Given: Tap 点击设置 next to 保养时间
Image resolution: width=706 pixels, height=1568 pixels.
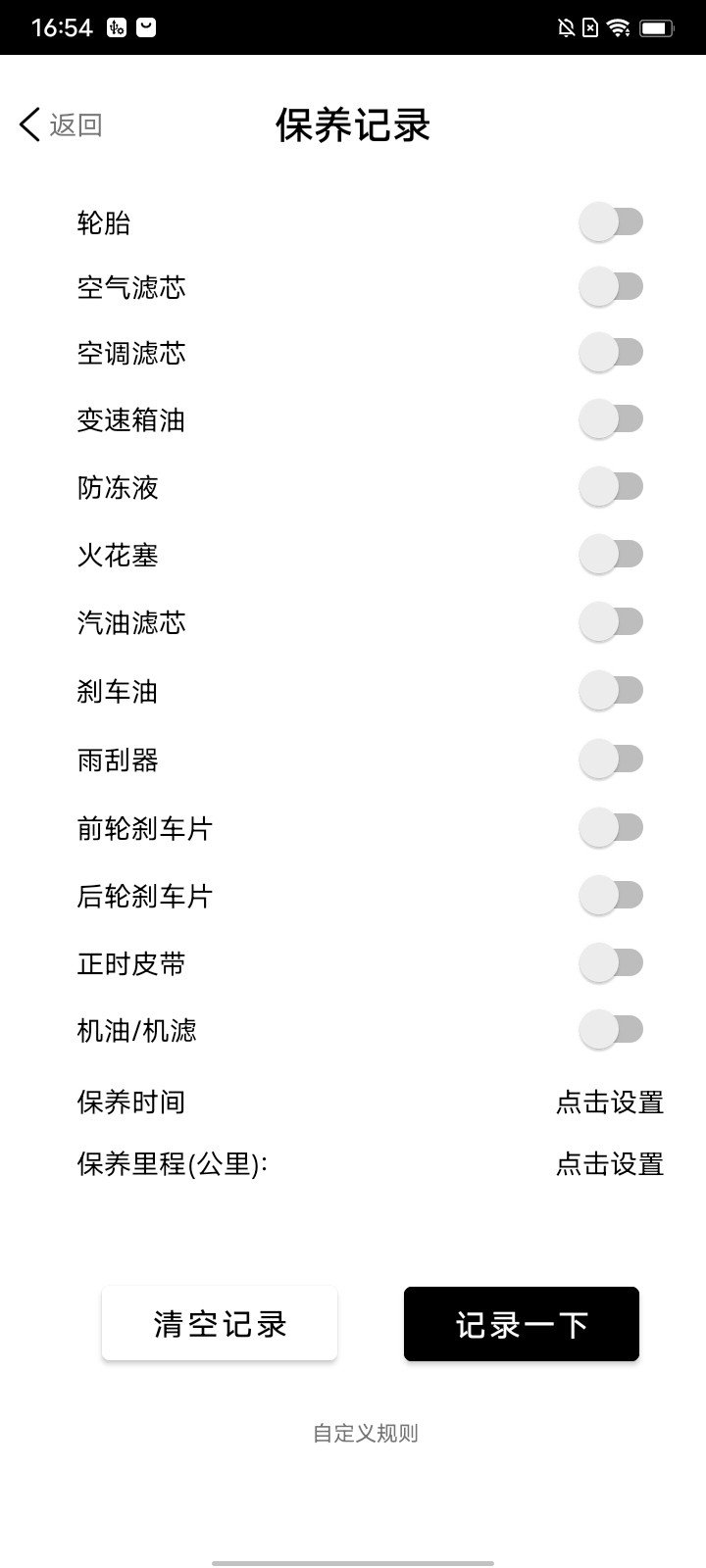Looking at the screenshot, I should coord(608,1102).
